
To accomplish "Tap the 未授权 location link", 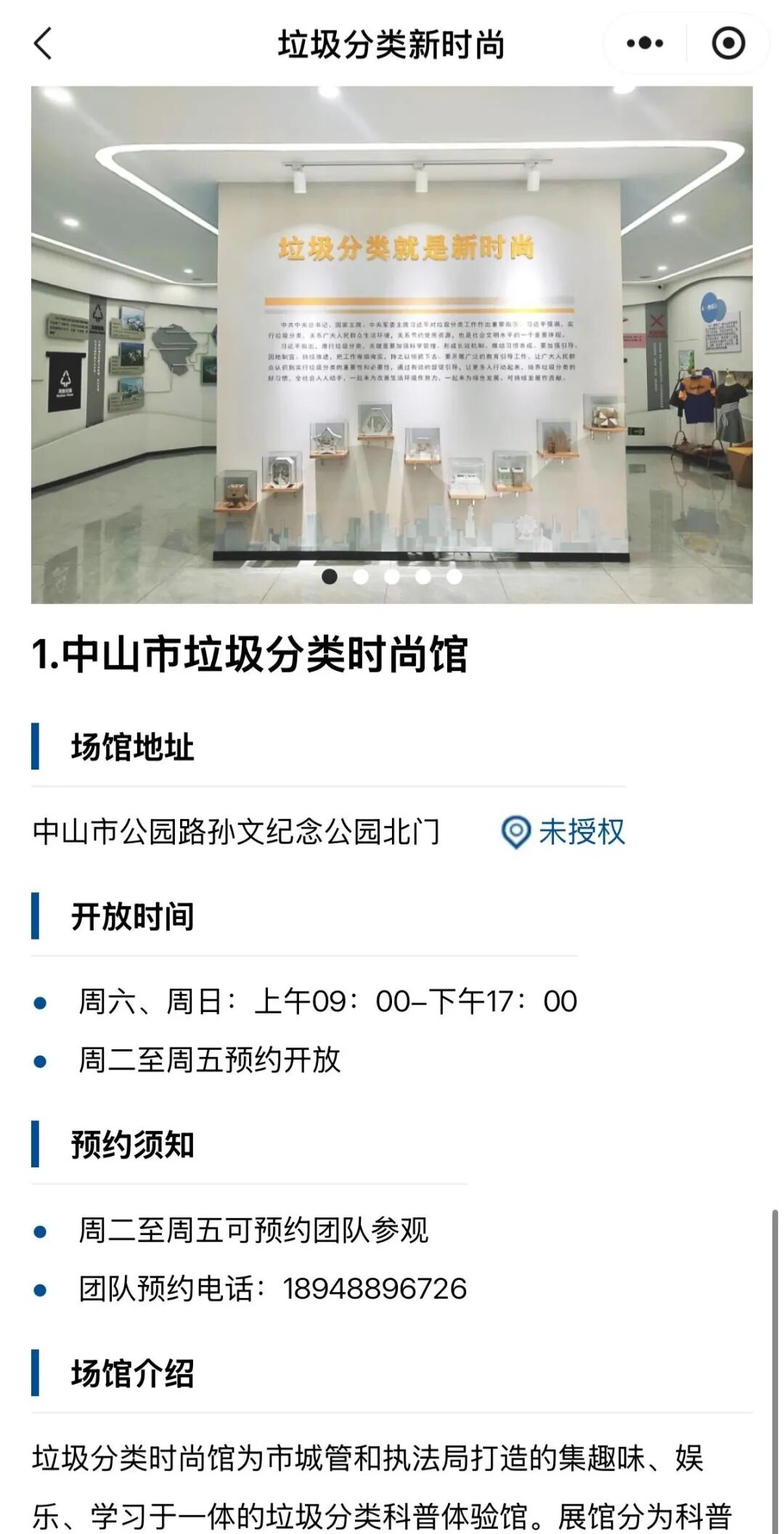I will point(564,832).
